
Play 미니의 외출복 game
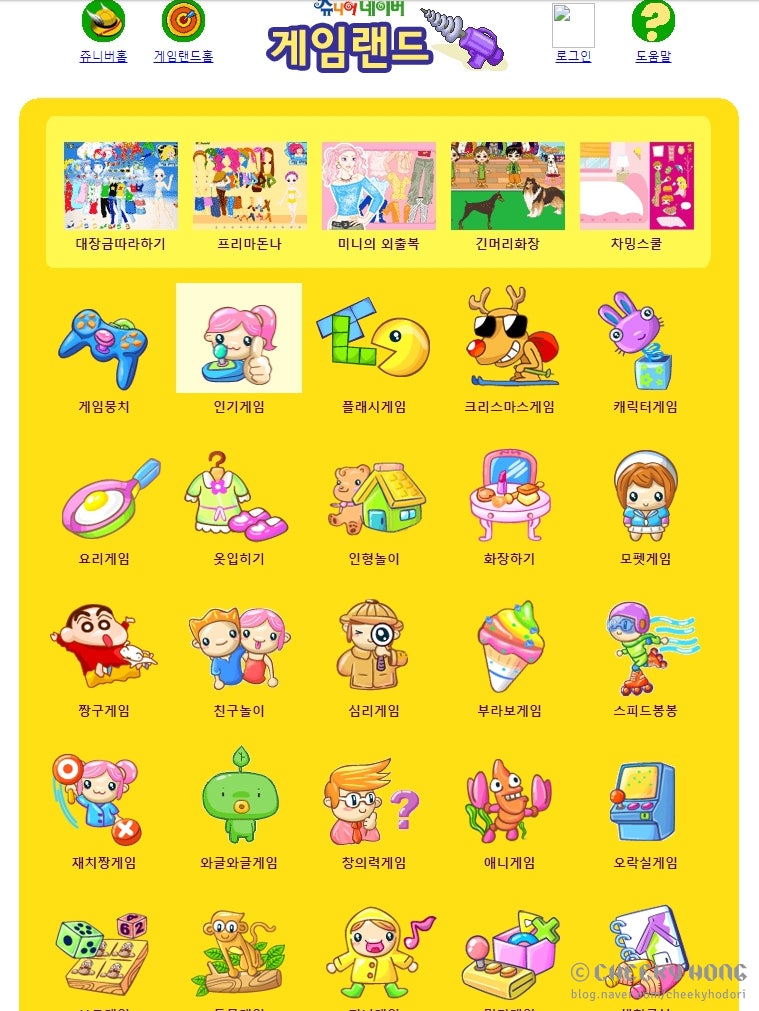(x=379, y=187)
